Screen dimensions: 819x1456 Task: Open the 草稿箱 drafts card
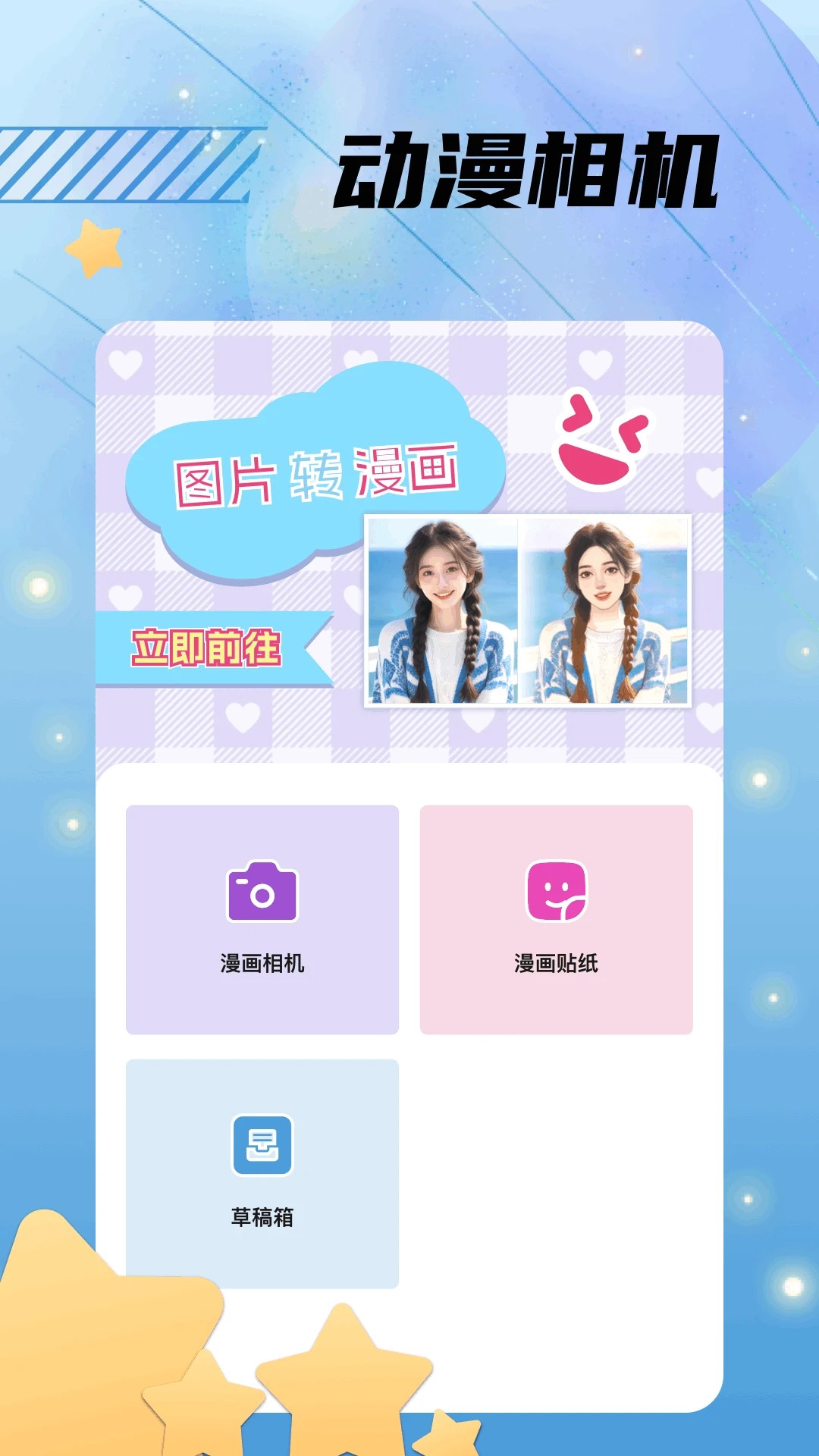pyautogui.click(x=263, y=1172)
